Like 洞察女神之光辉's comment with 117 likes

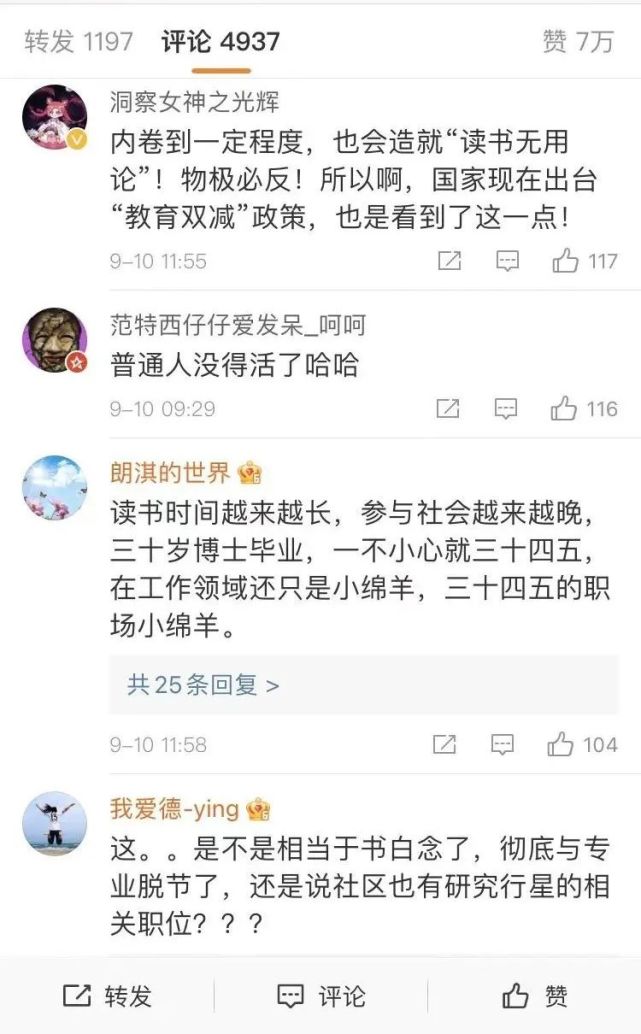click(585, 261)
